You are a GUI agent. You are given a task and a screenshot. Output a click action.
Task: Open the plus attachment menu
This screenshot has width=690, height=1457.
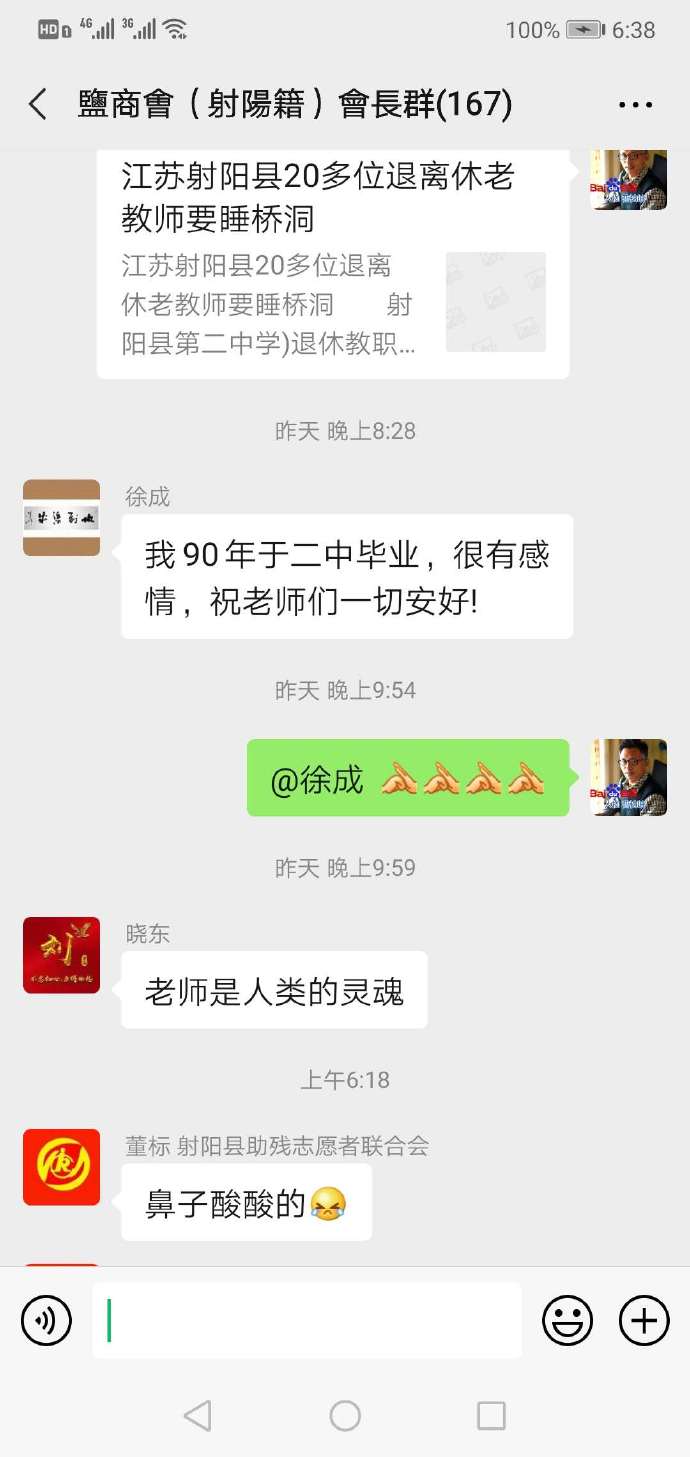644,1320
